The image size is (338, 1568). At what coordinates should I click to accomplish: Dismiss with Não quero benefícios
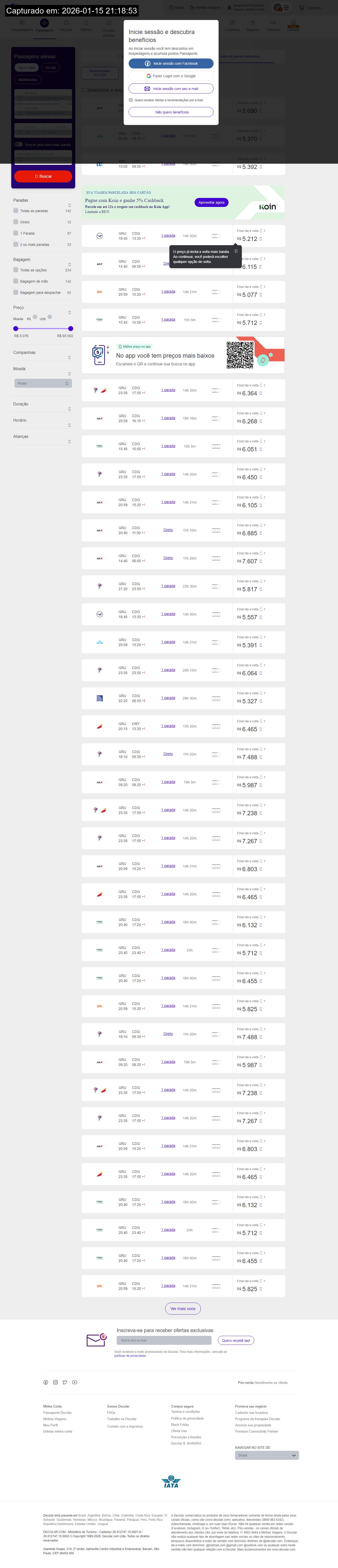171,112
